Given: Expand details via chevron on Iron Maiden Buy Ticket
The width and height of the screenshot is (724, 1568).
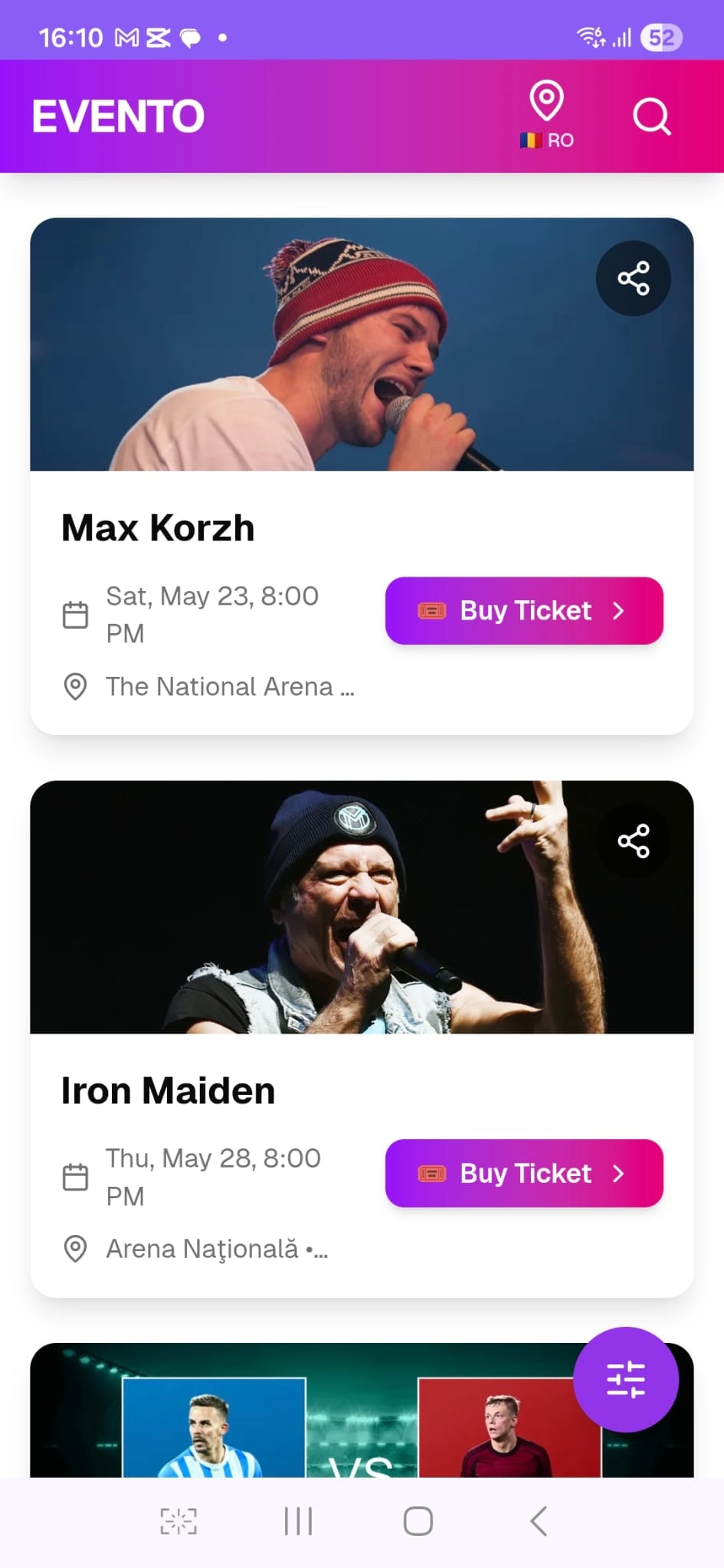Looking at the screenshot, I should tap(618, 1173).
